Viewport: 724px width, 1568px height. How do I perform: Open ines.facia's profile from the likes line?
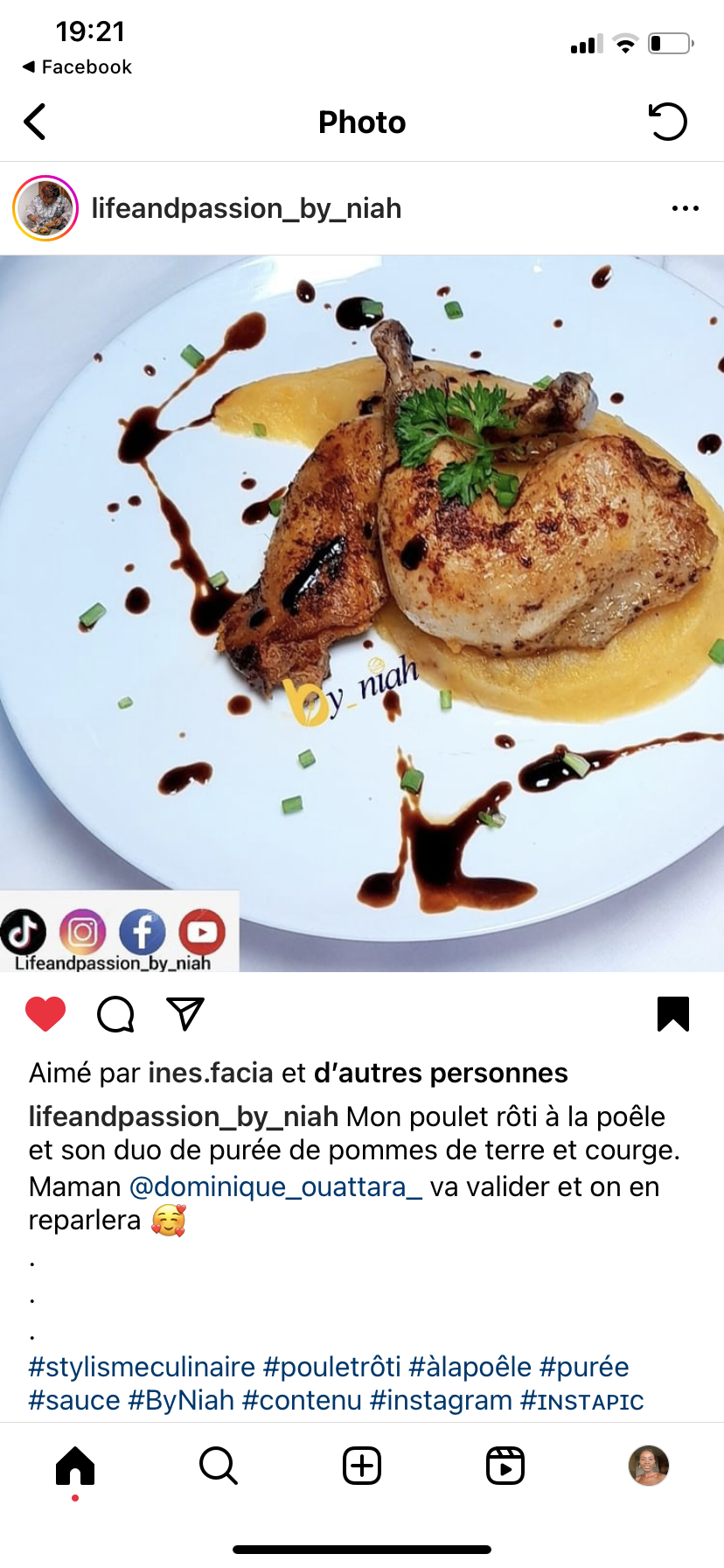point(211,1073)
